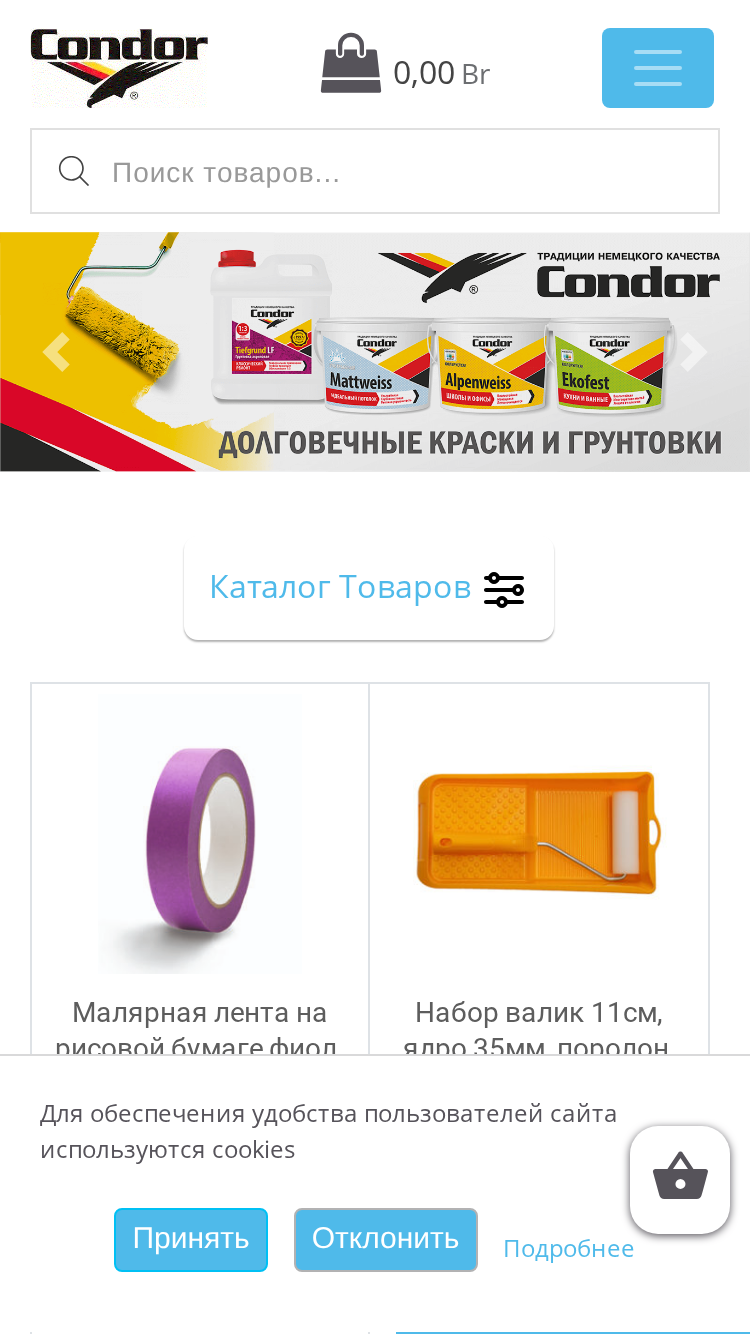The image size is (750, 1334).
Task: Open the hamburger menu button
Action: (x=657, y=68)
